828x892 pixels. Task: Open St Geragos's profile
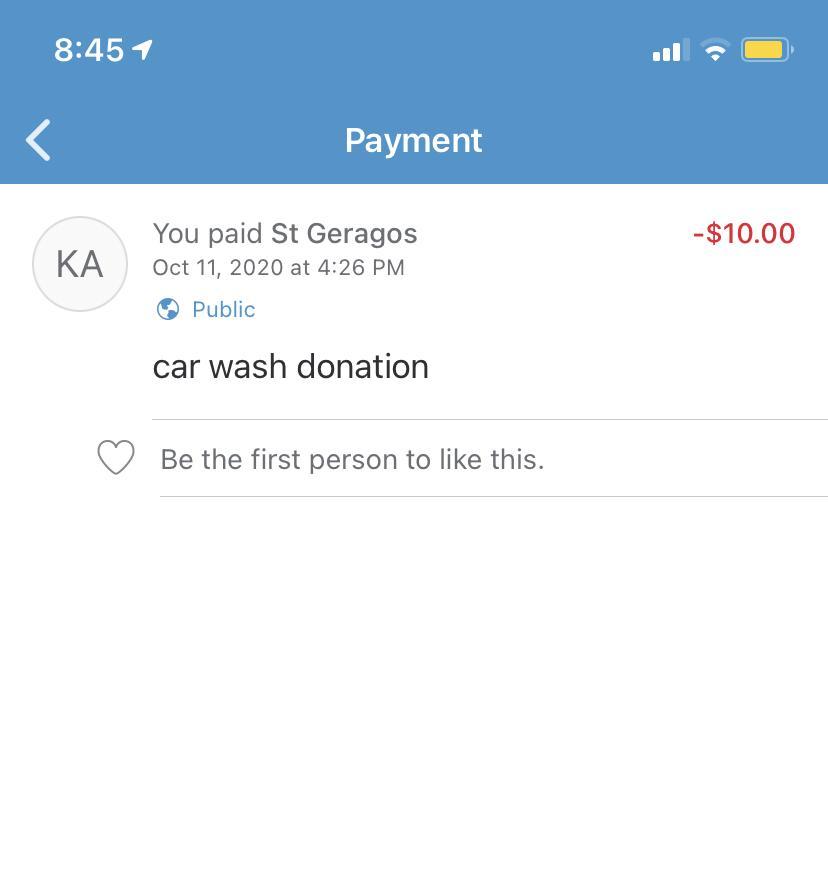point(343,233)
